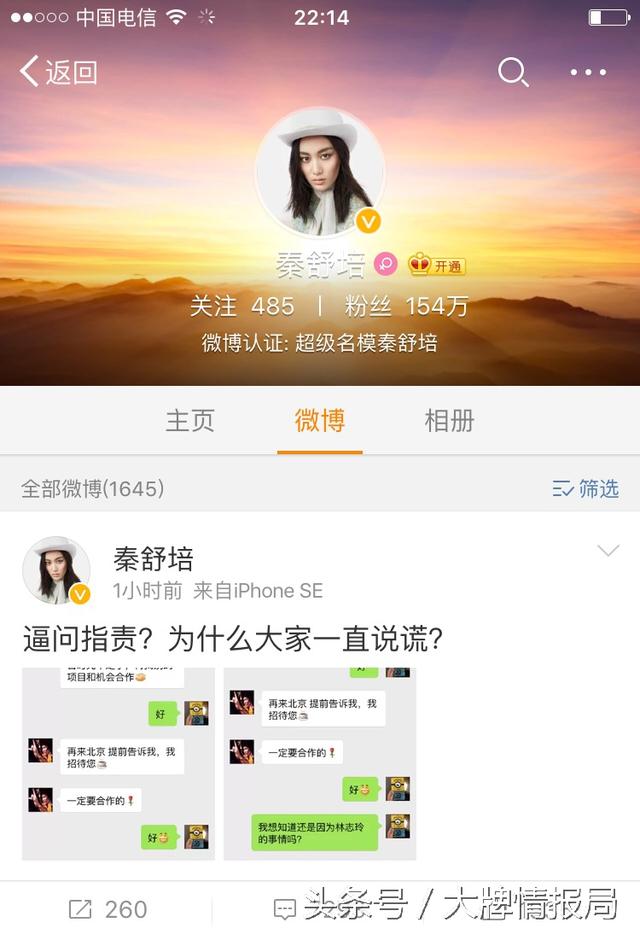View the 关注 485 following list
The width and height of the screenshot is (640, 934).
(243, 306)
